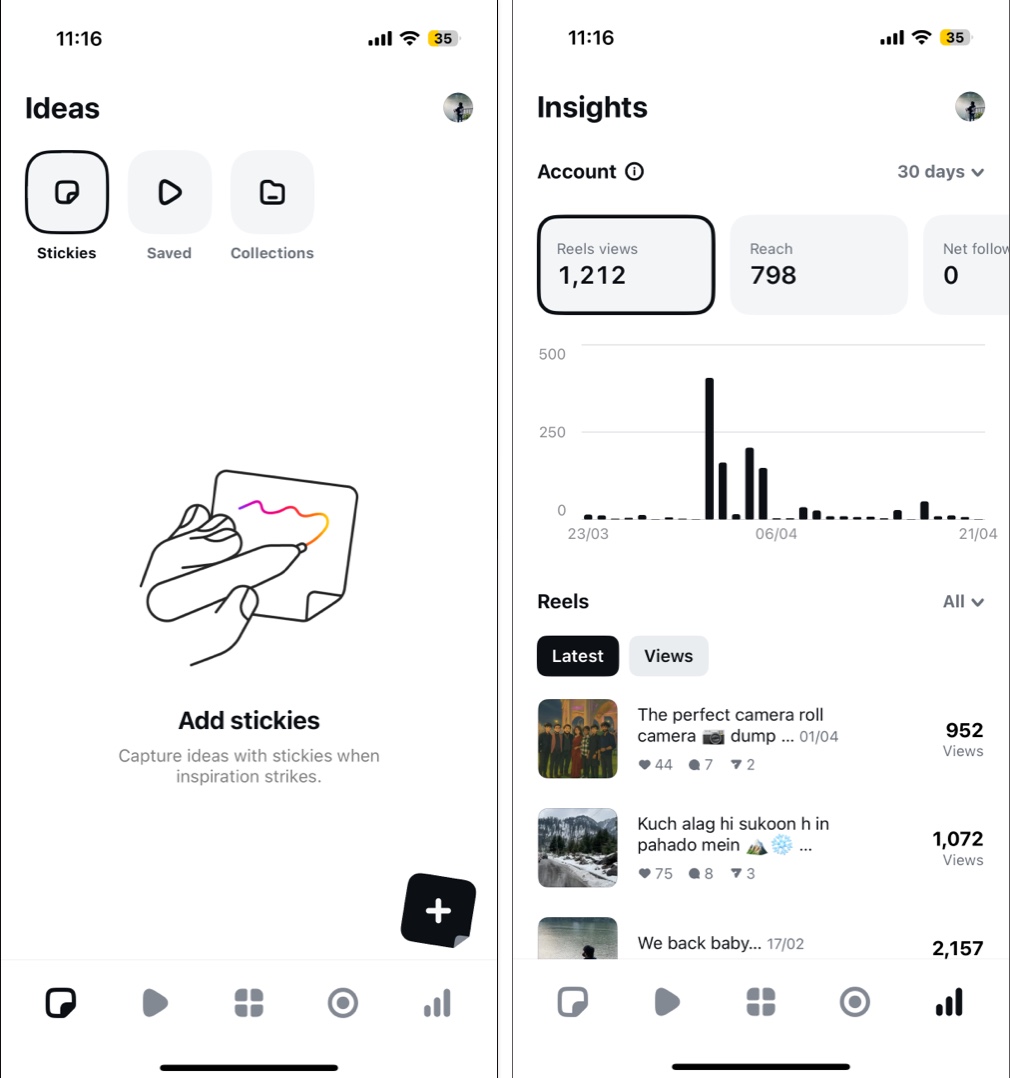Expand the 30 days period dropdown
This screenshot has height=1078, width=1010.
click(x=940, y=172)
